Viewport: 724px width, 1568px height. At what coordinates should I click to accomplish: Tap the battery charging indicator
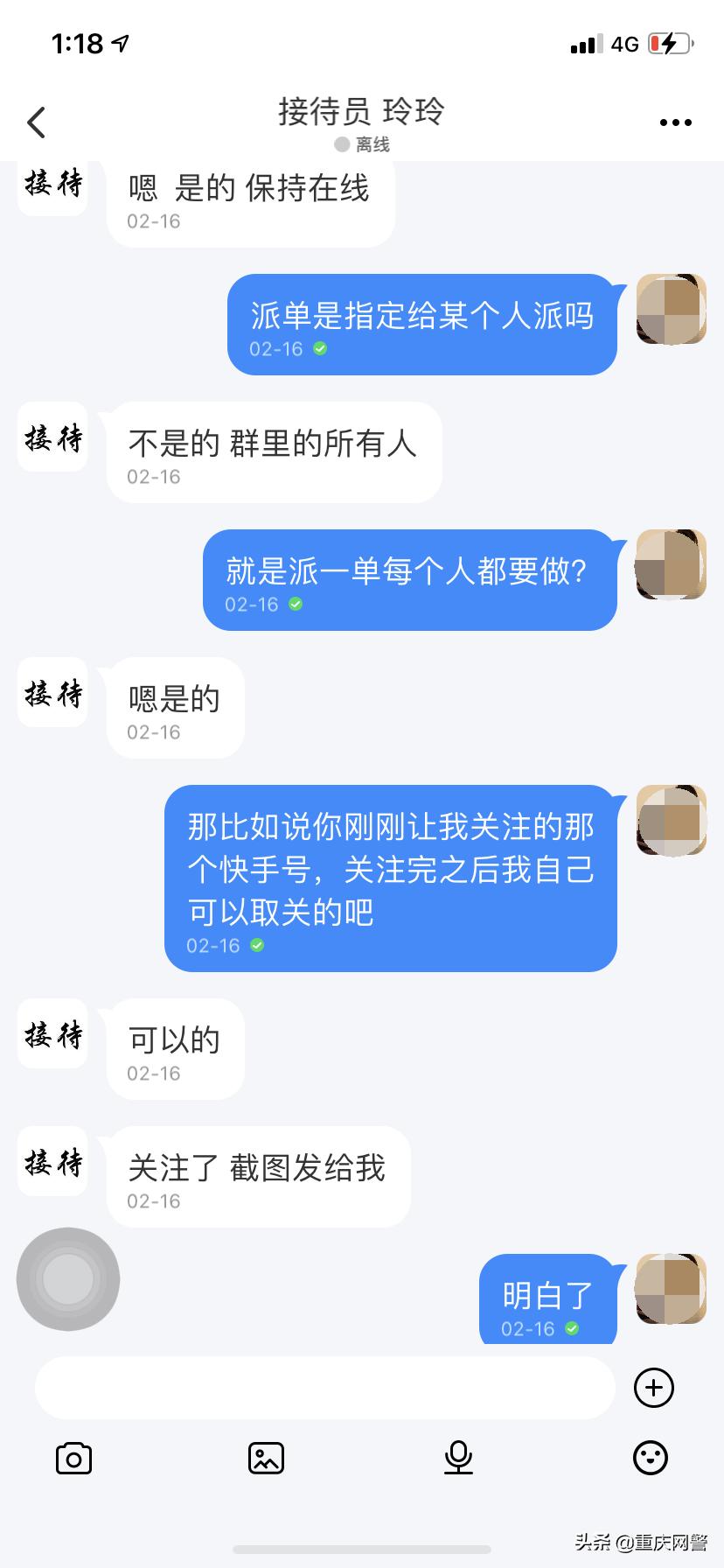tap(670, 44)
